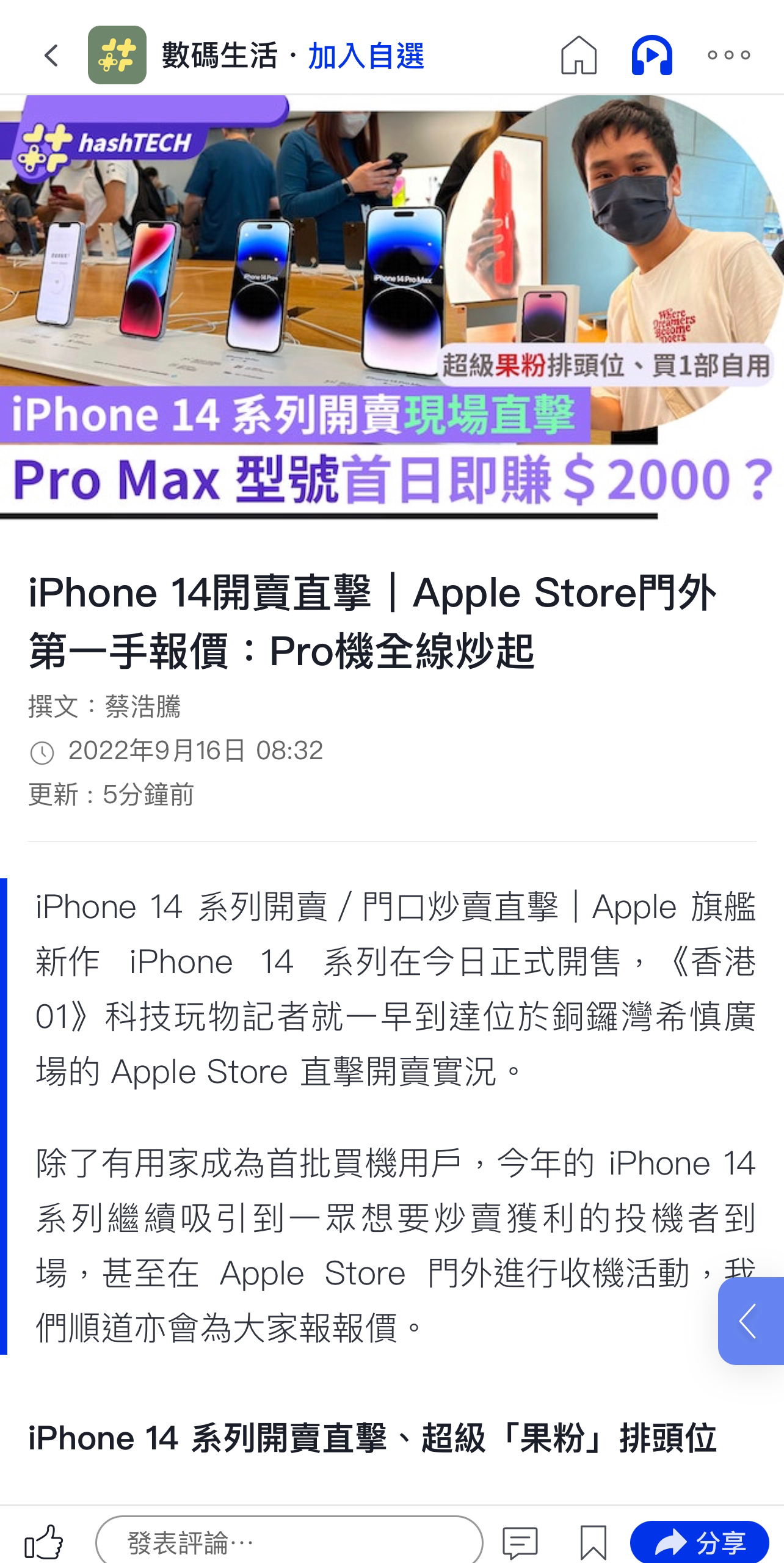Tap the header image banner of iPhone 14
This screenshot has height=1563, width=784.
pyautogui.click(x=391, y=305)
